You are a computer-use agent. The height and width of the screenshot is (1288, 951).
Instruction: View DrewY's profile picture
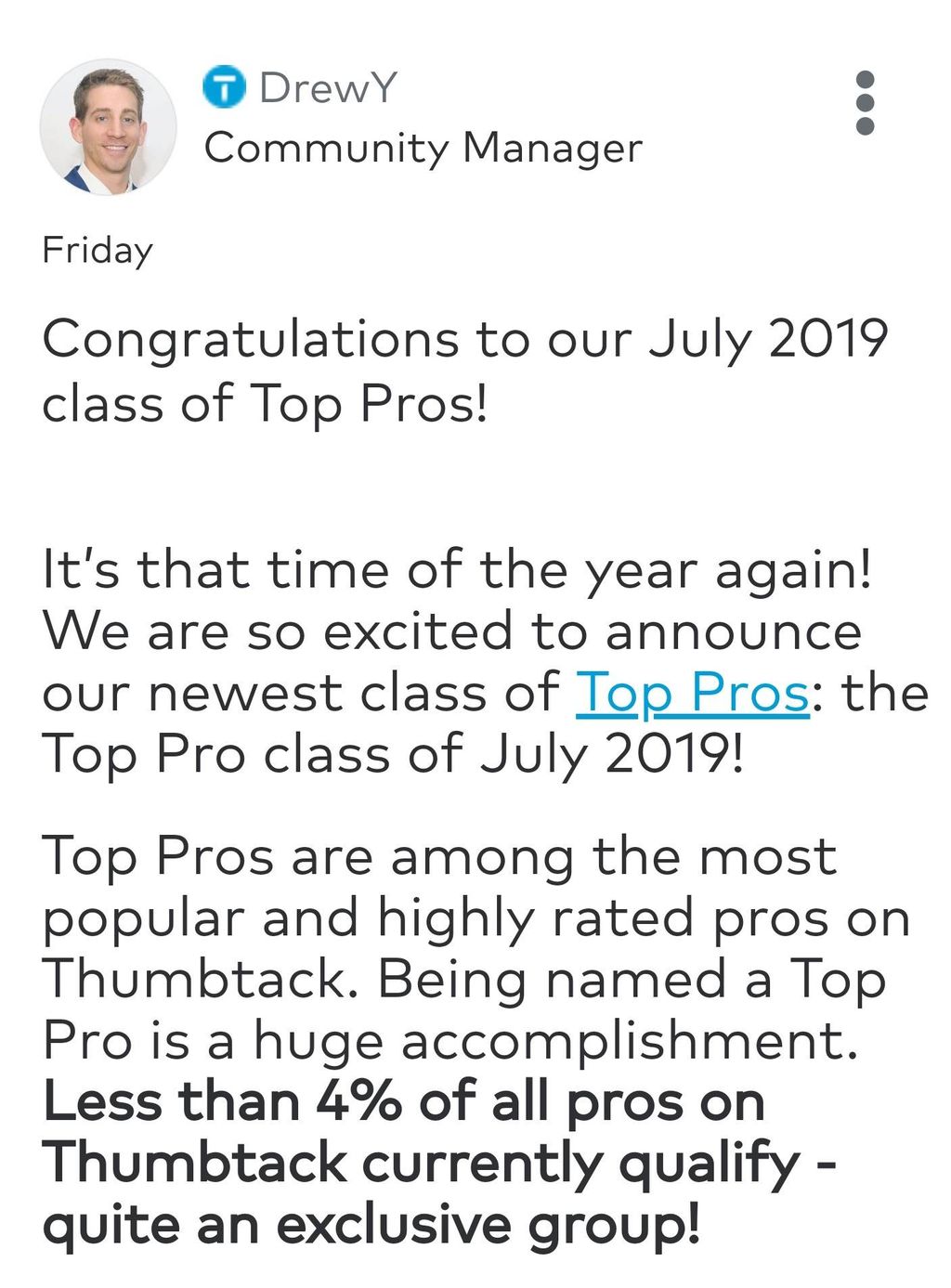108,127
